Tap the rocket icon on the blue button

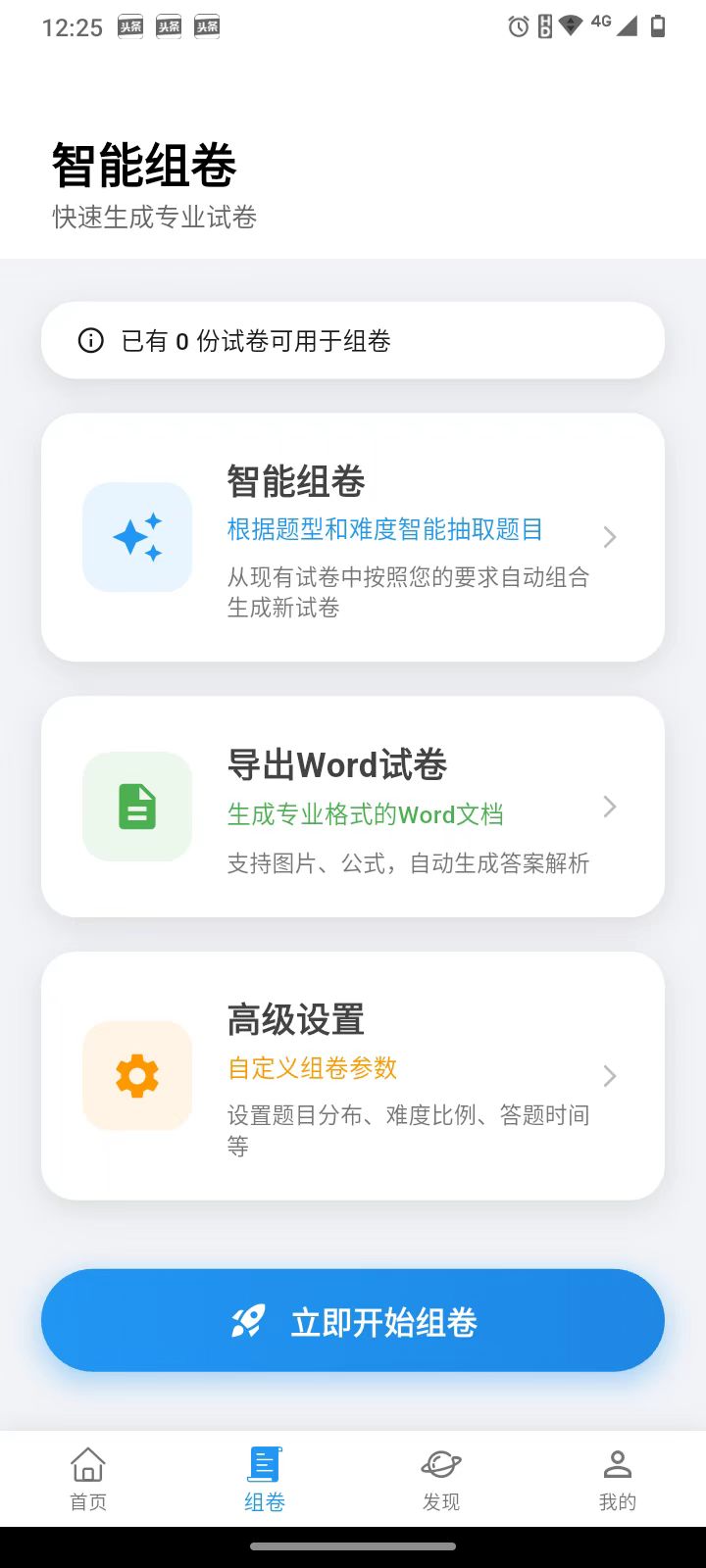pyautogui.click(x=250, y=1320)
